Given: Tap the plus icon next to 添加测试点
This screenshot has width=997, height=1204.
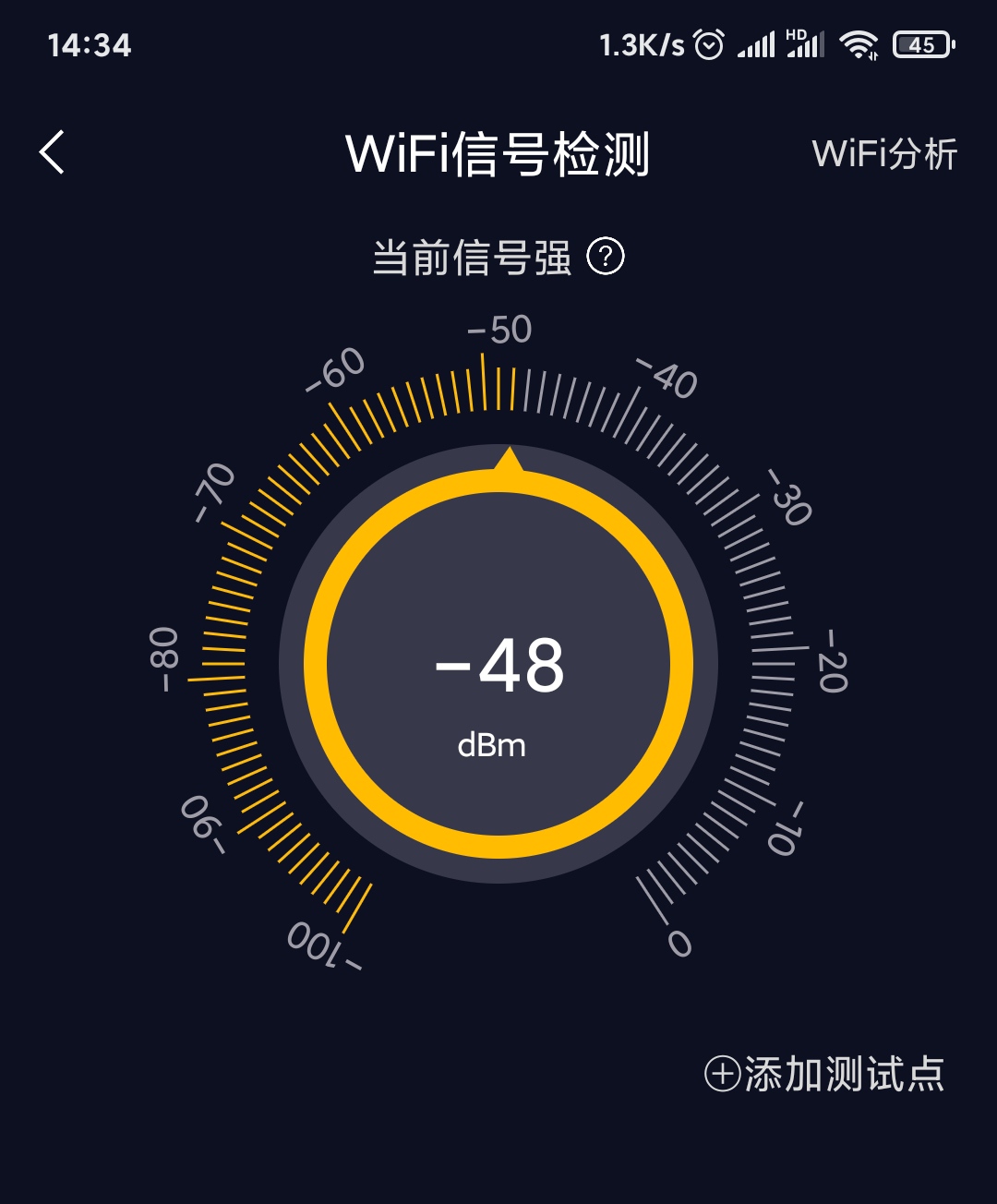Looking at the screenshot, I should (720, 1074).
